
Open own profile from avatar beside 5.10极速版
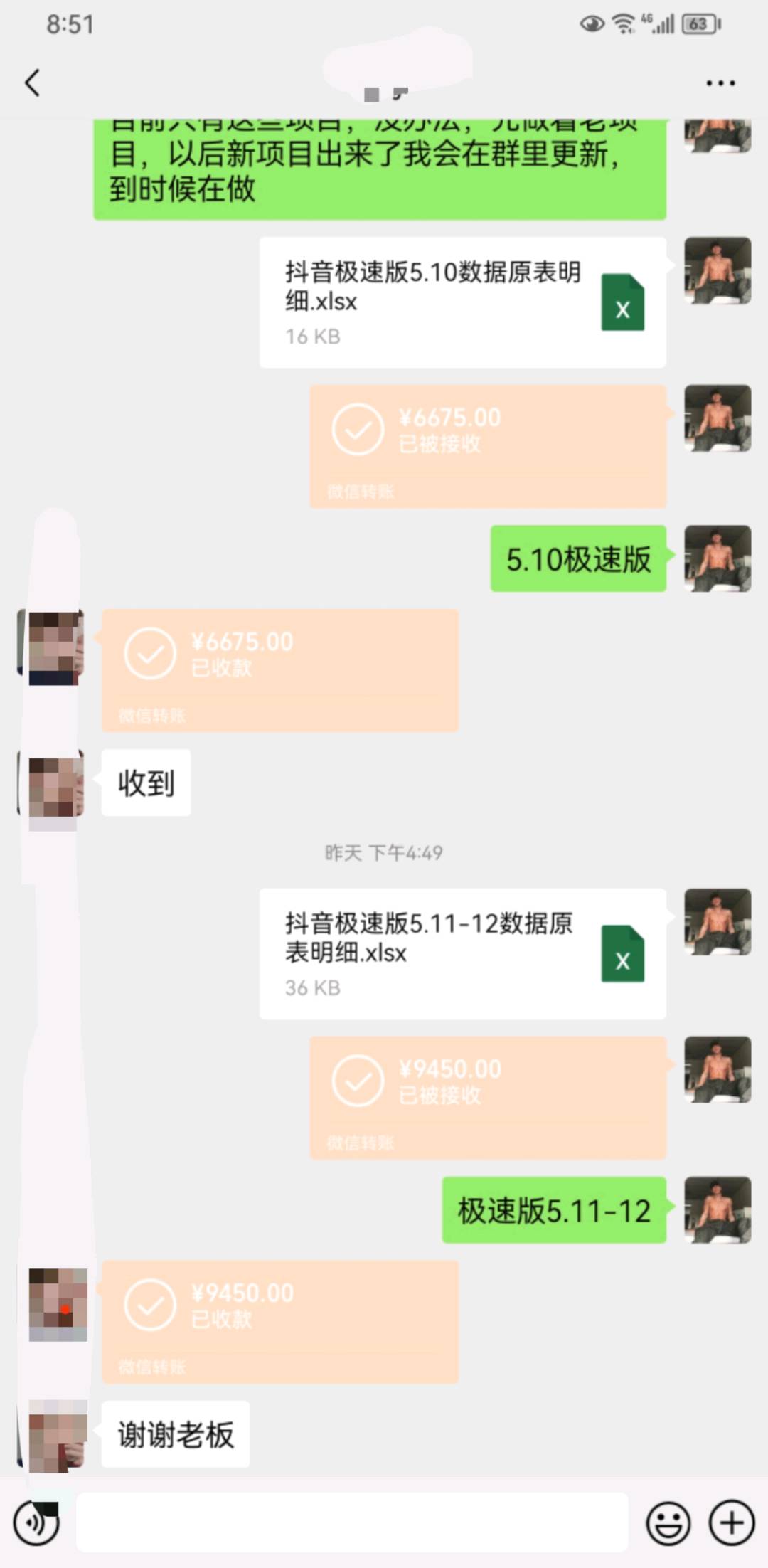[x=718, y=558]
